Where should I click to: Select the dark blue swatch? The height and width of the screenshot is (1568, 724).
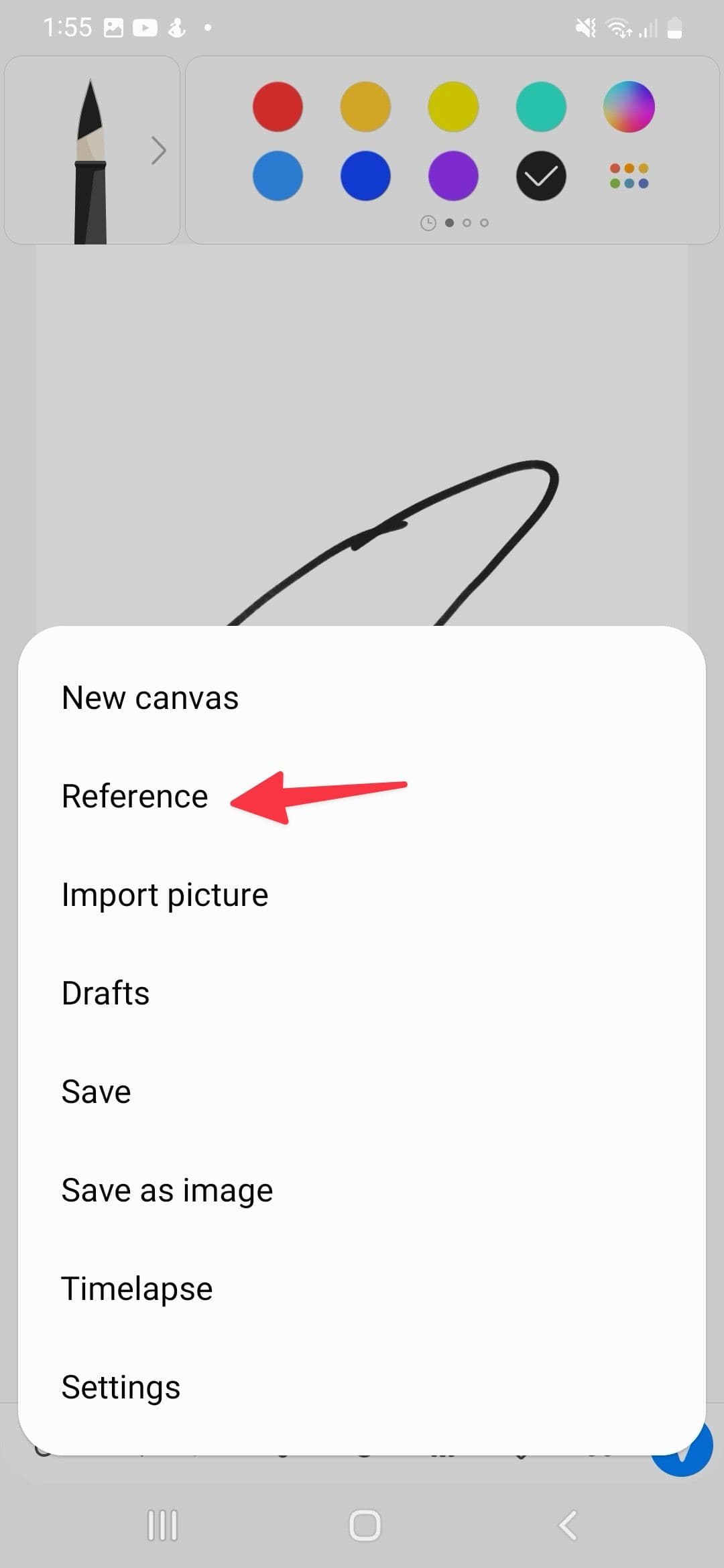[365, 176]
